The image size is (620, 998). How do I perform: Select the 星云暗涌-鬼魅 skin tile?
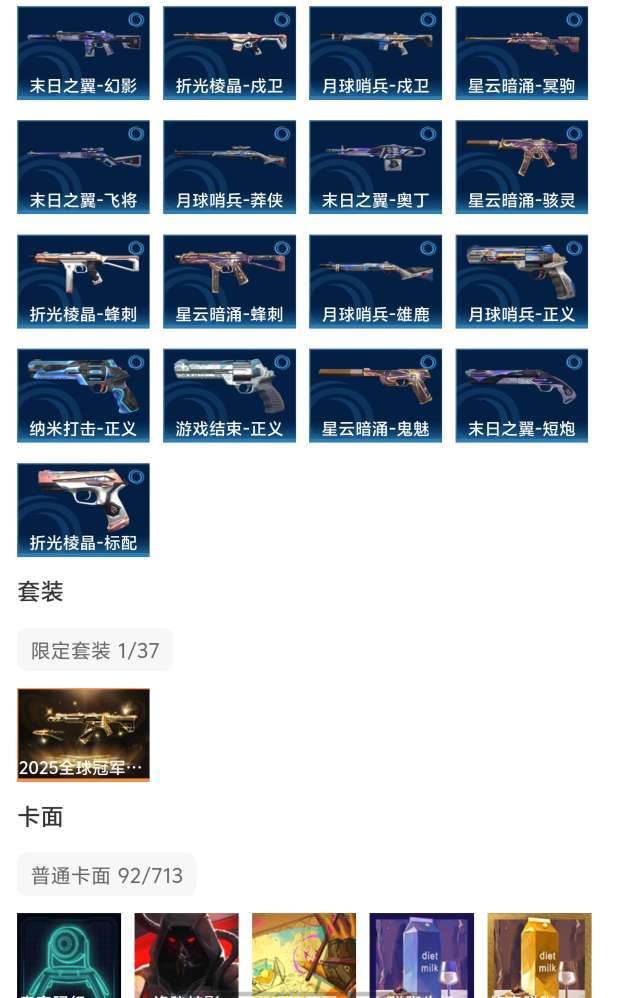tap(375, 395)
